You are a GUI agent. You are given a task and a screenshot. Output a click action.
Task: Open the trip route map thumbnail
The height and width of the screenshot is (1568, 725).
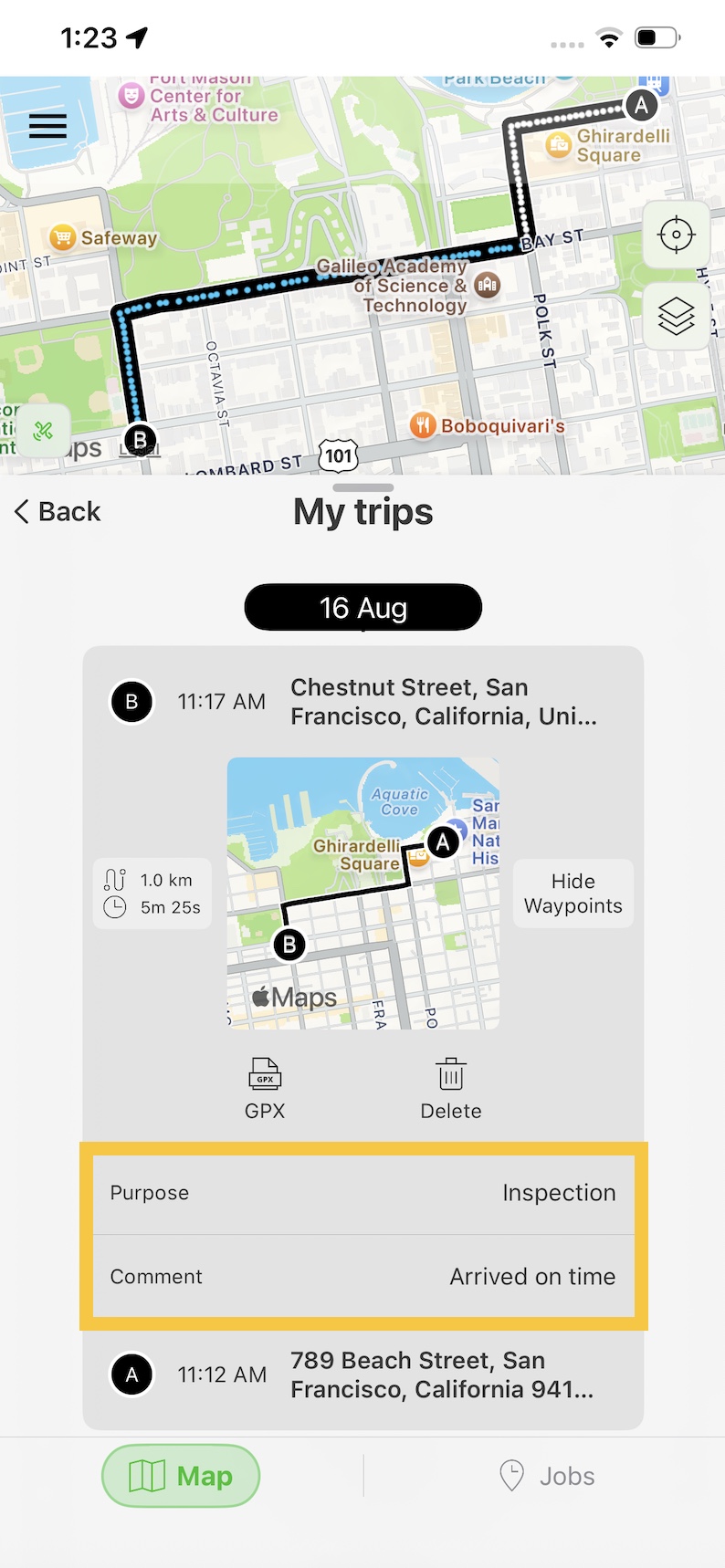362,894
